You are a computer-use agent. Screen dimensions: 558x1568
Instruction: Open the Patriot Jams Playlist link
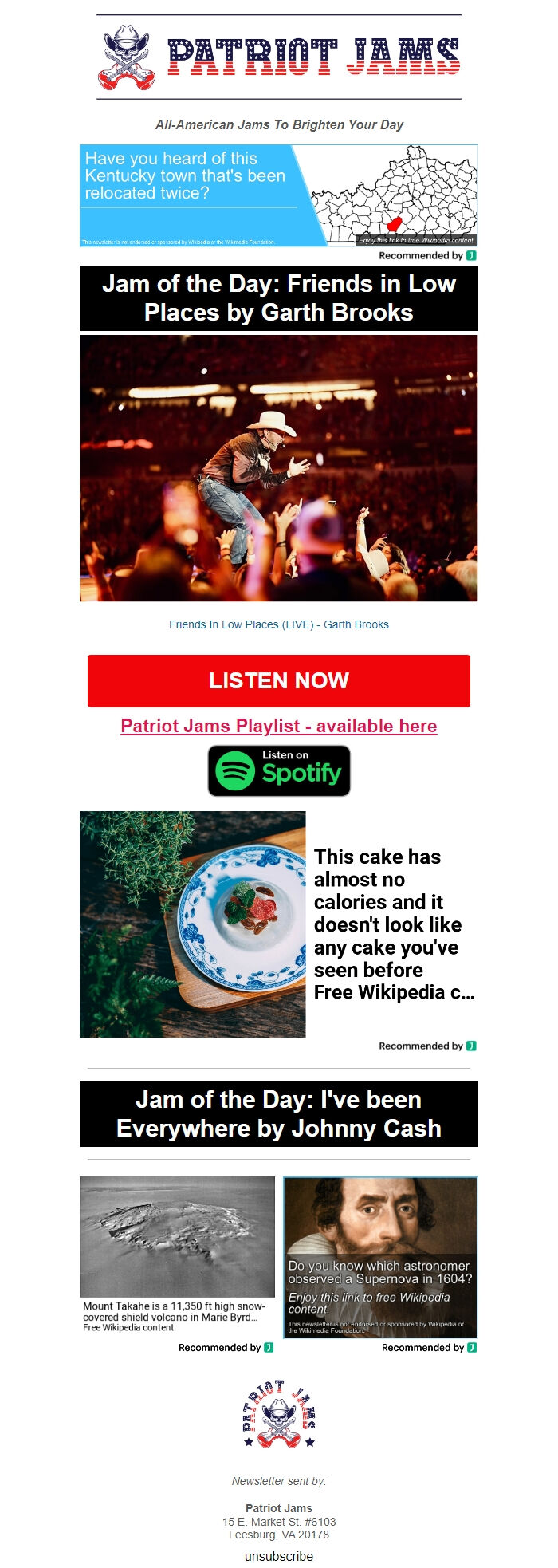pyautogui.click(x=278, y=726)
